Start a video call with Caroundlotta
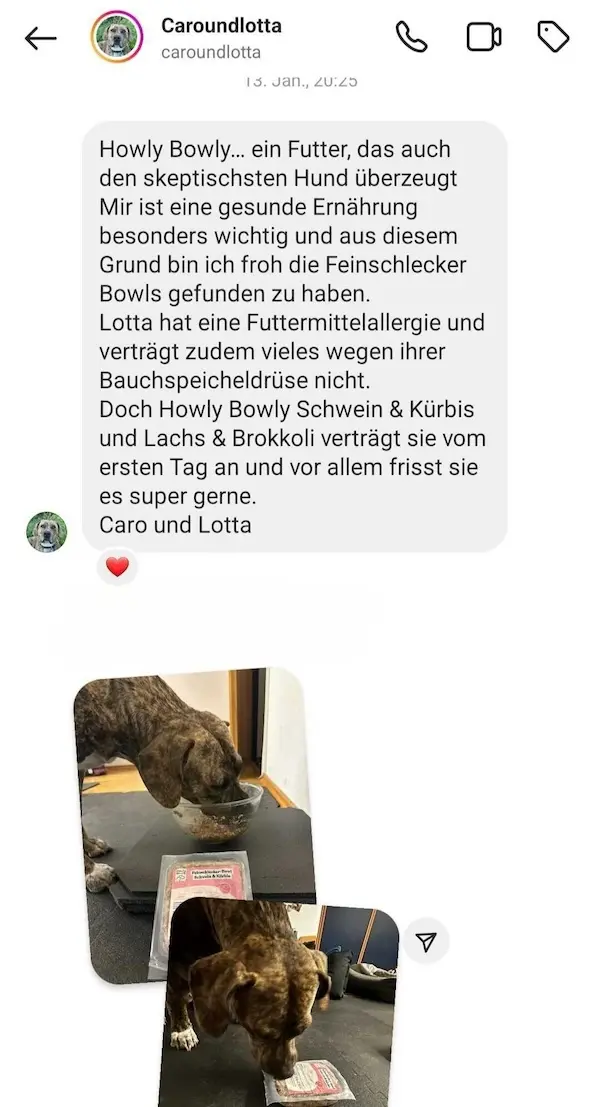 (x=483, y=38)
